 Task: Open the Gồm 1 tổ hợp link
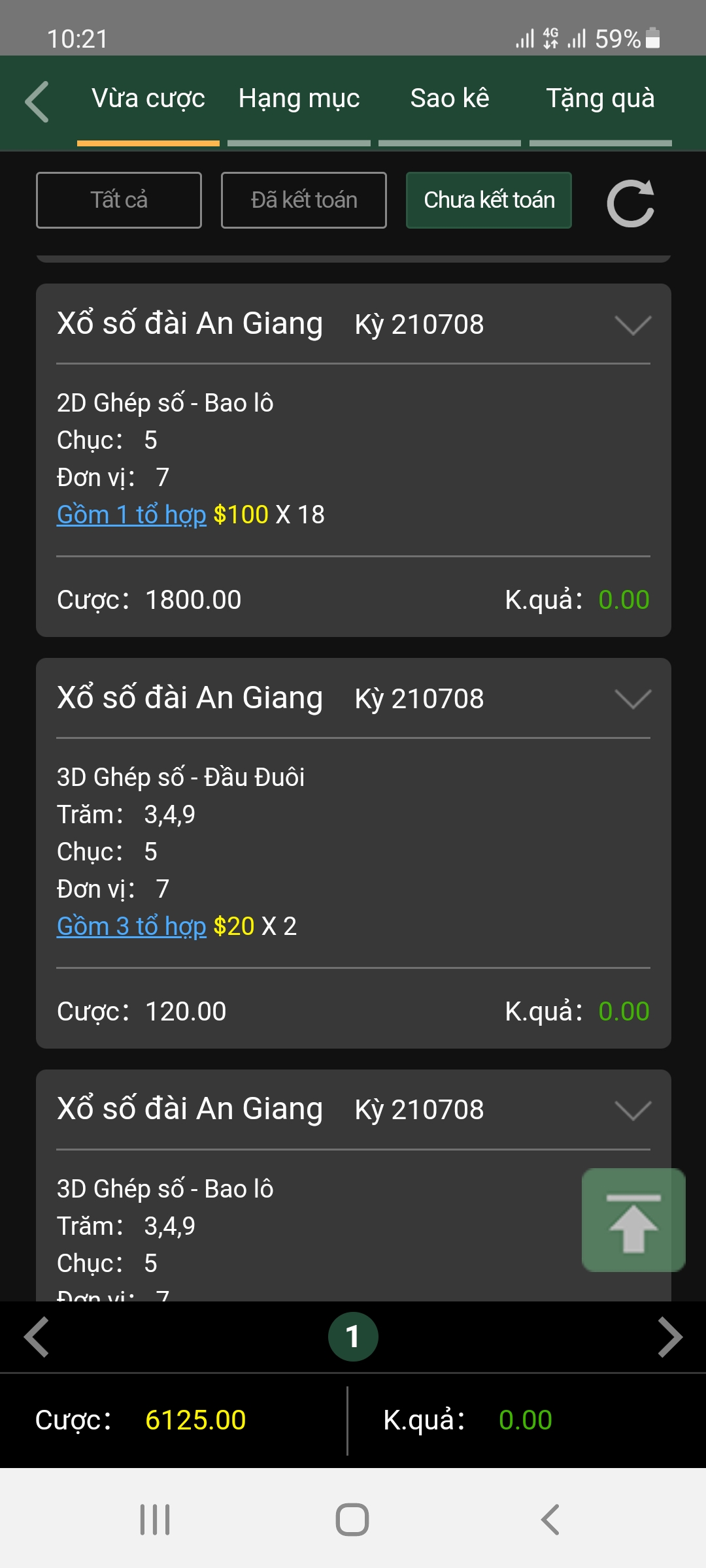point(131,515)
